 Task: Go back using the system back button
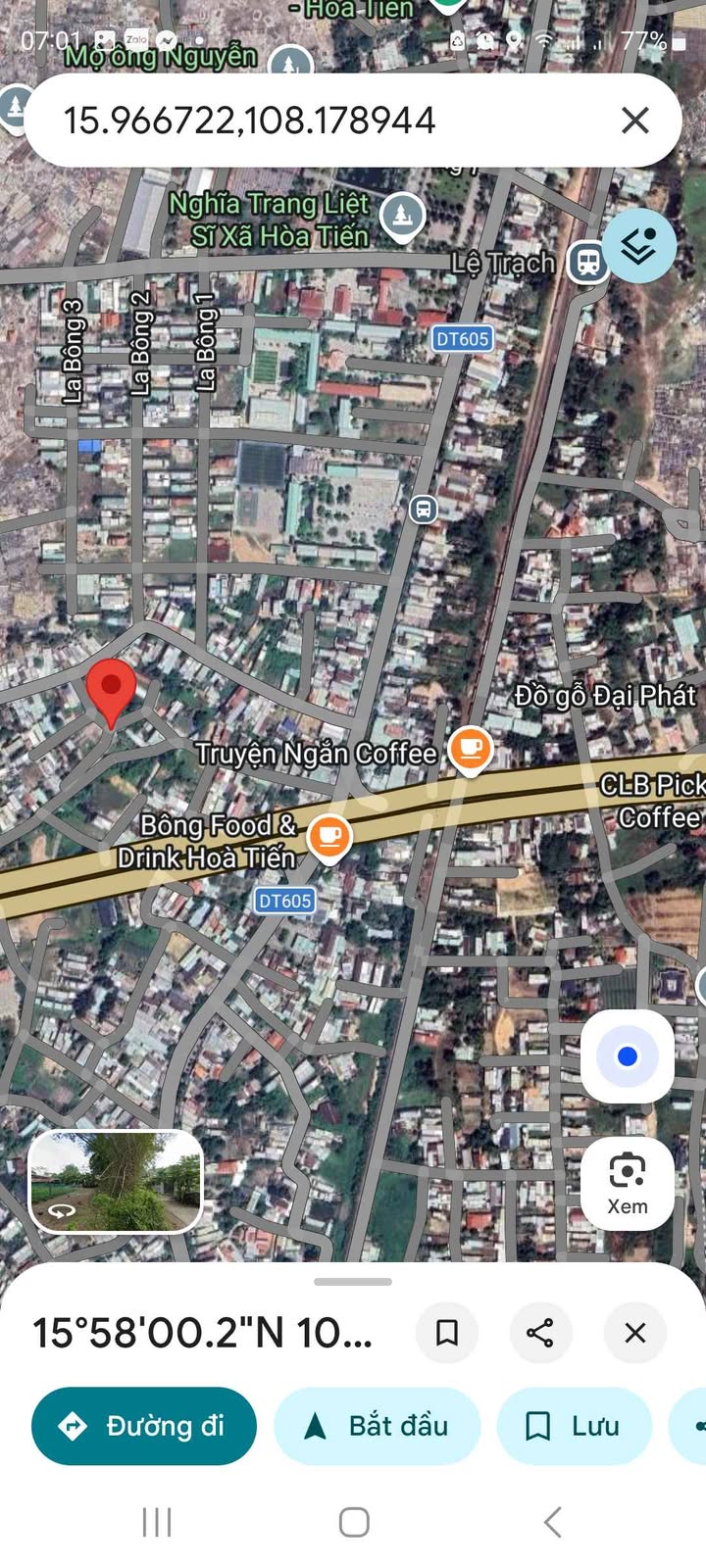point(552,1522)
